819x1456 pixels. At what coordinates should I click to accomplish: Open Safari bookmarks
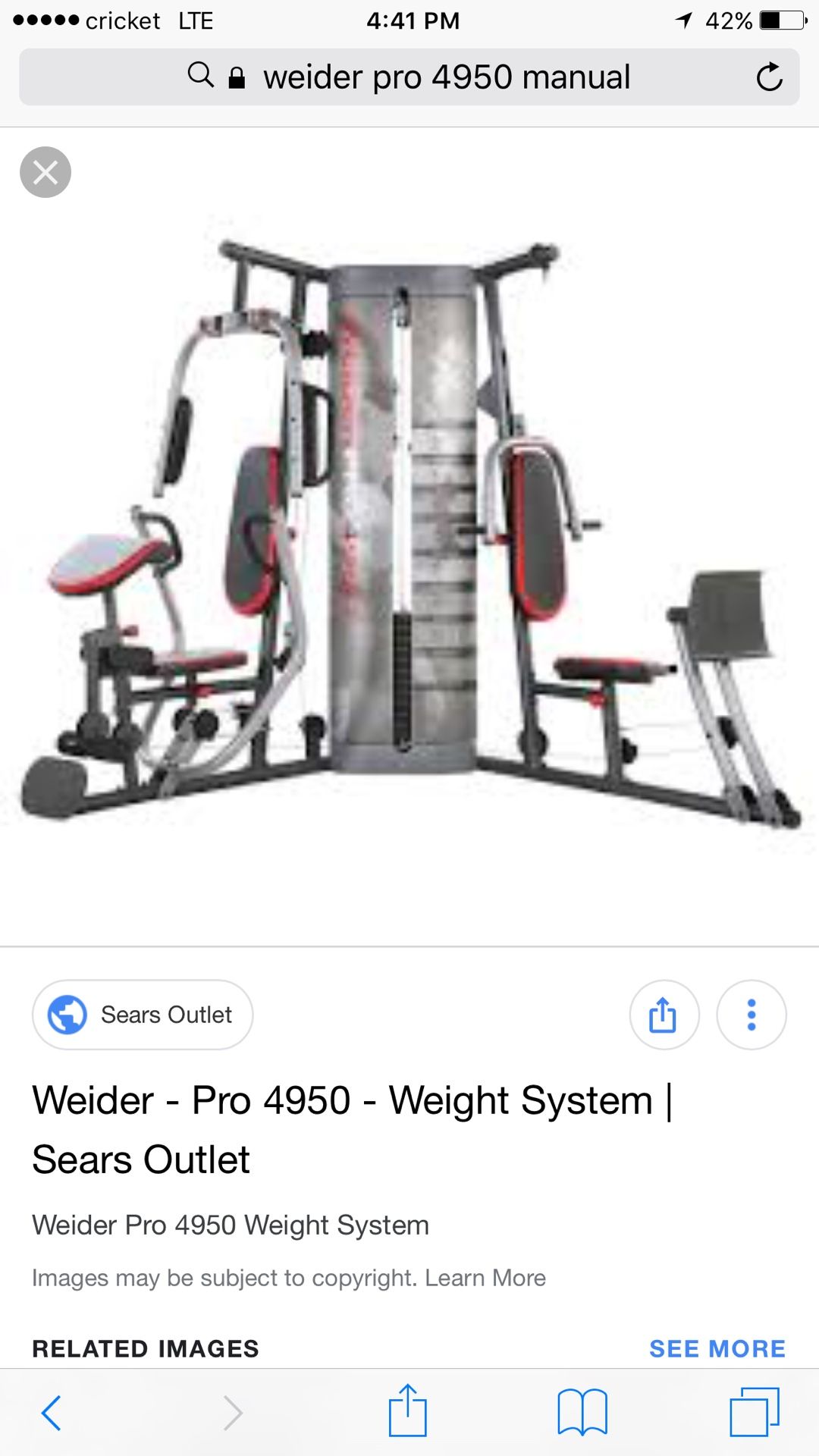point(582,1412)
